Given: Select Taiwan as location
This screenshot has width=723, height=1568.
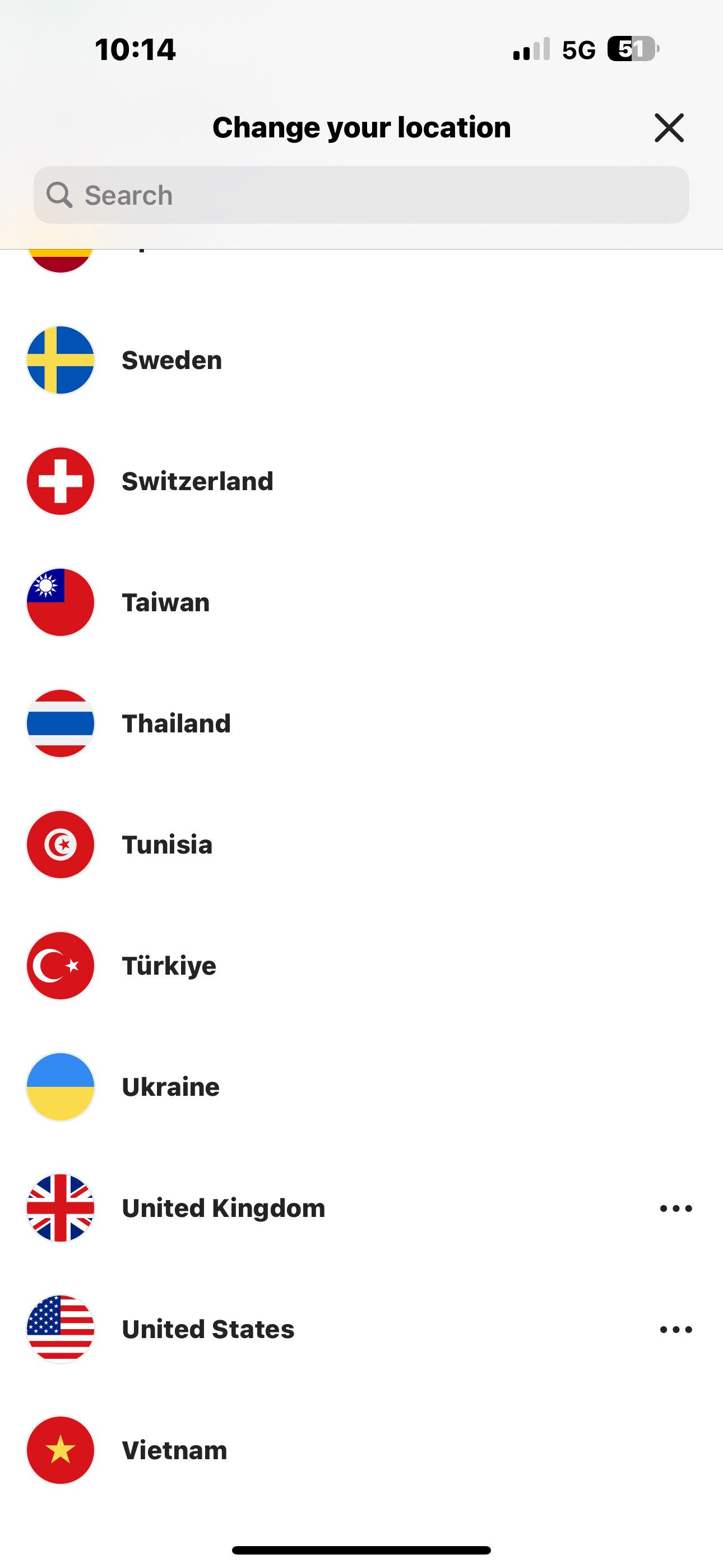Looking at the screenshot, I should (165, 603).
